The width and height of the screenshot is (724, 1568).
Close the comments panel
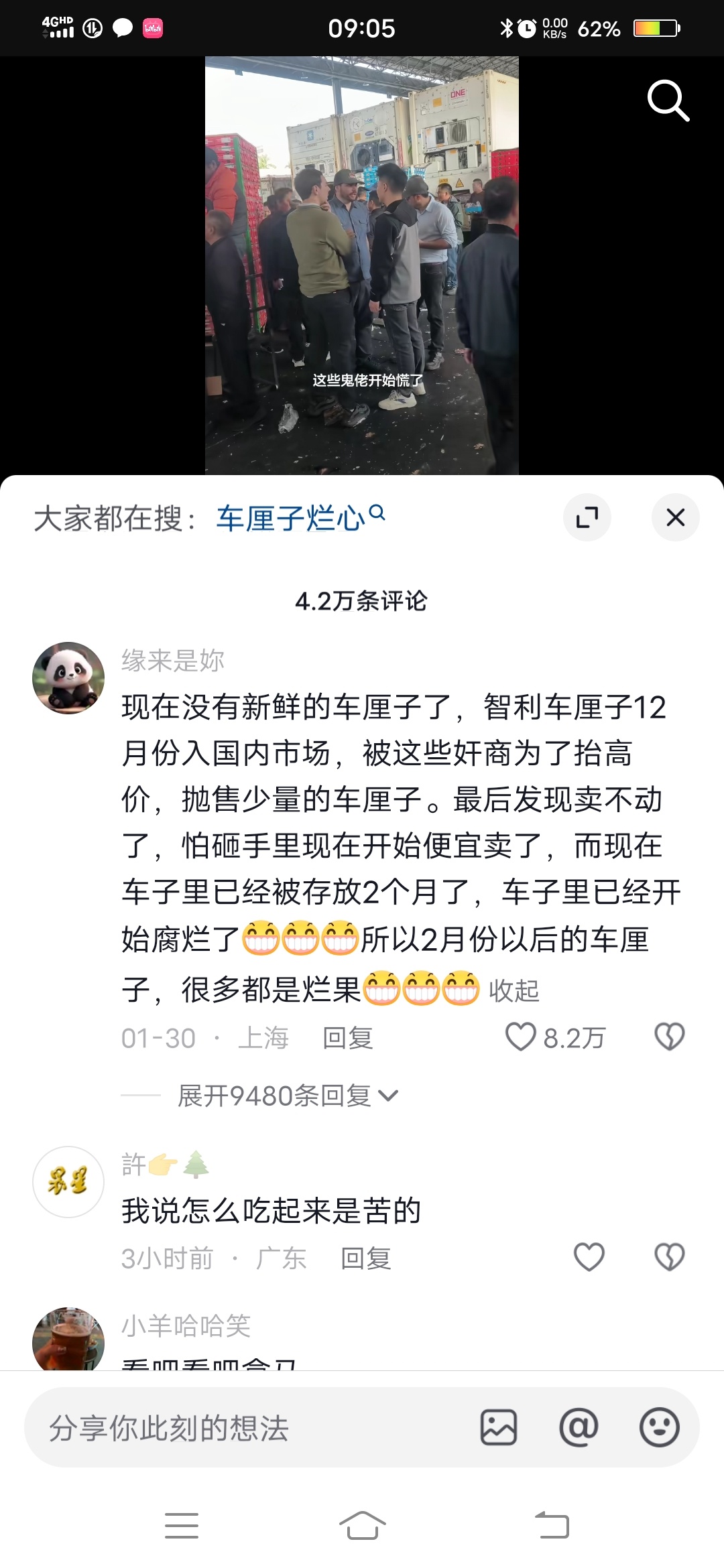(675, 517)
